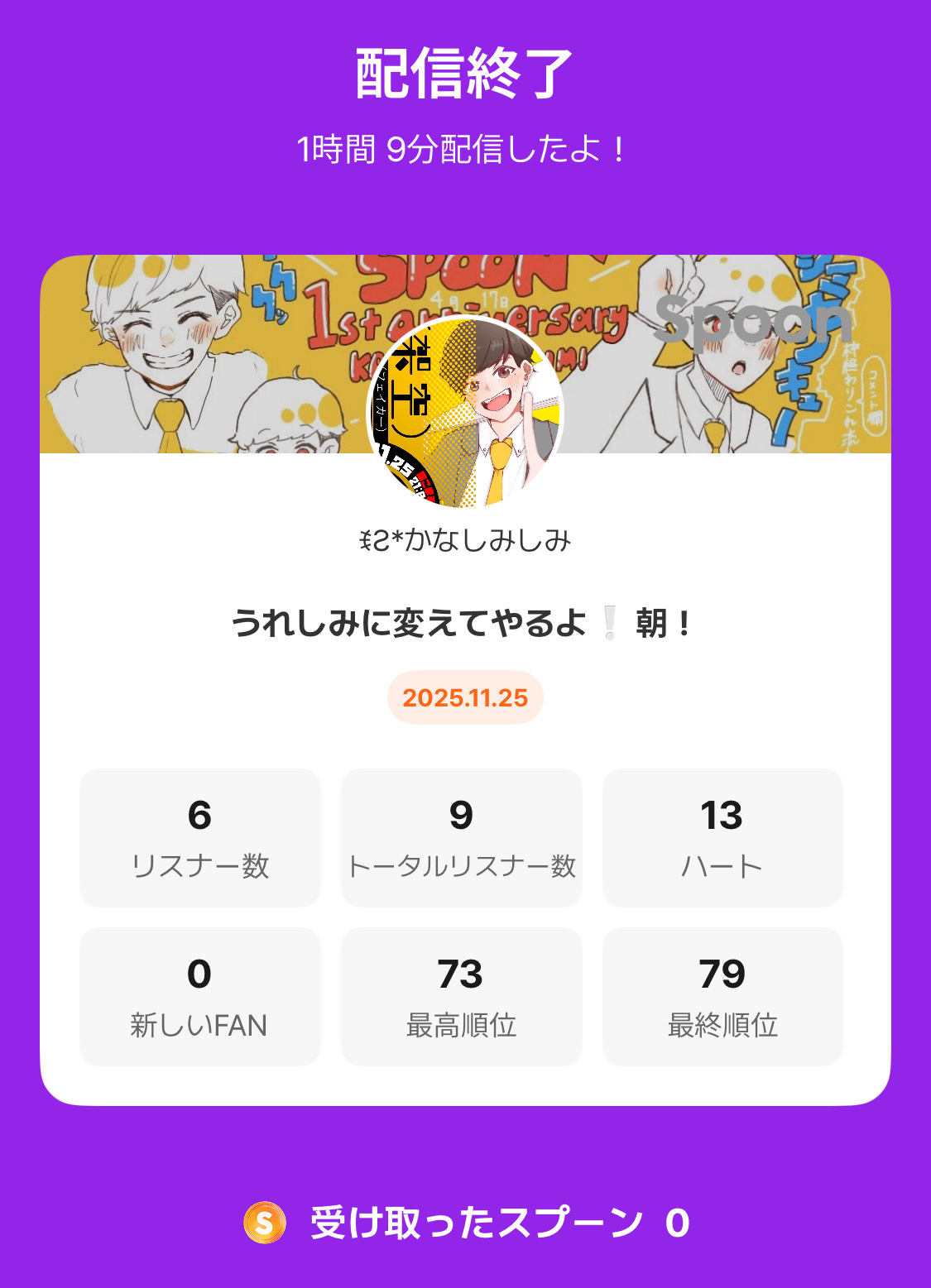931x1288 pixels.
Task: Click the username ￥2*かなしみしみ
Action: 465,538
